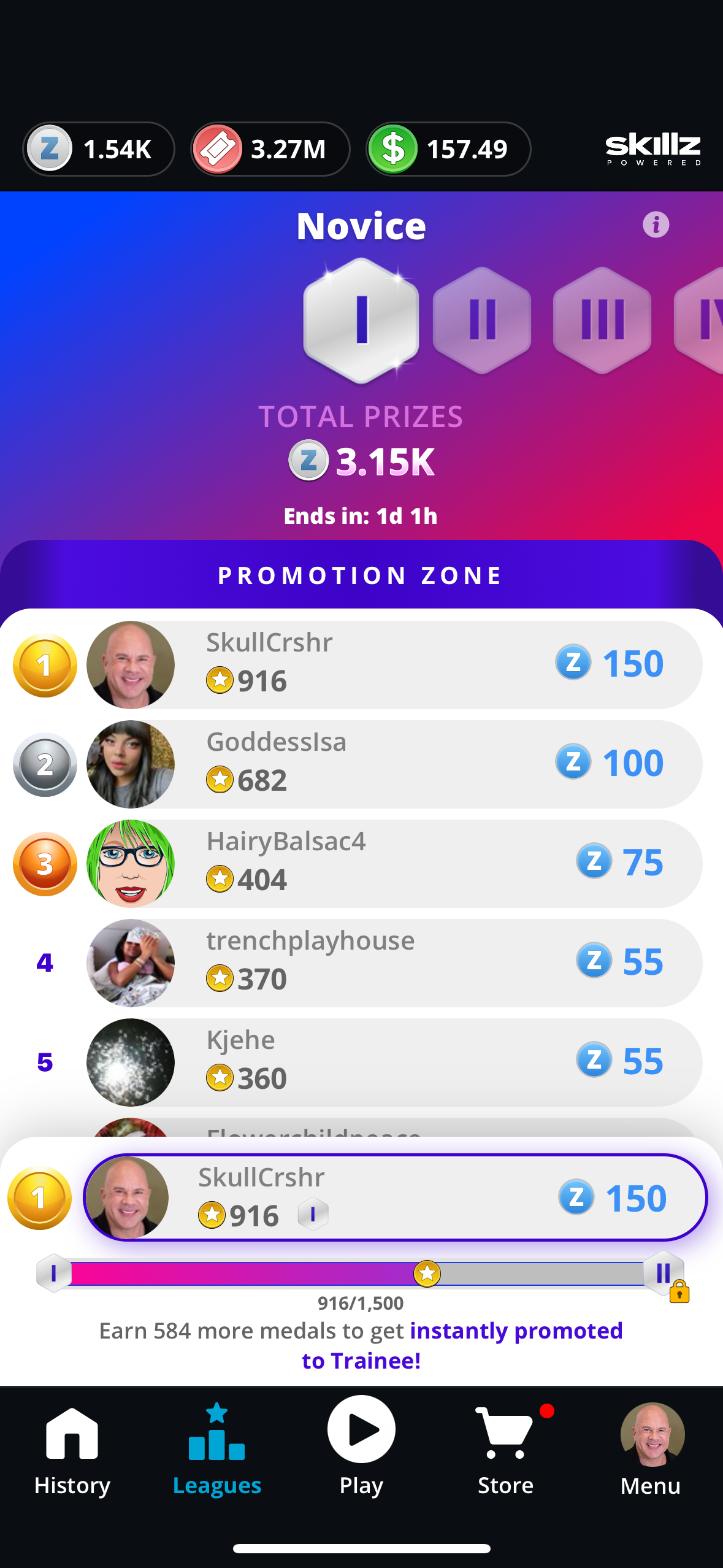Open Kjehe's leaderboard row
The image size is (723, 1568).
pyautogui.click(x=392, y=1062)
